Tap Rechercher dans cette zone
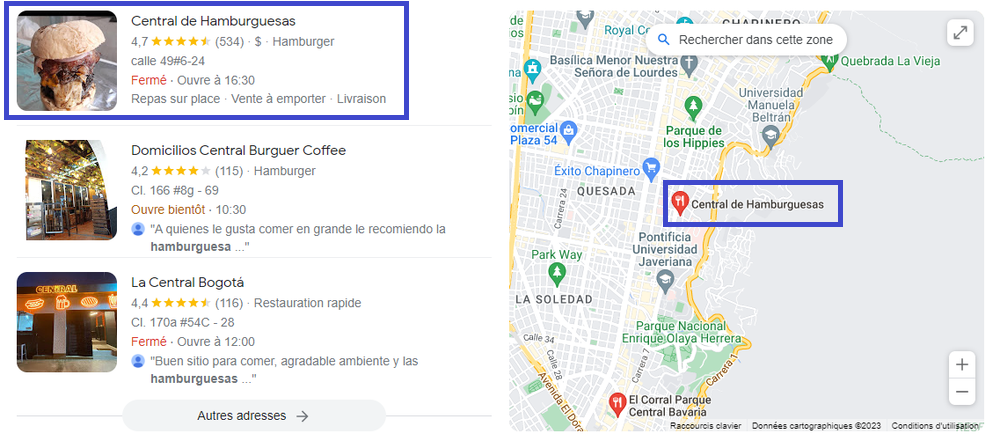 tap(746, 40)
